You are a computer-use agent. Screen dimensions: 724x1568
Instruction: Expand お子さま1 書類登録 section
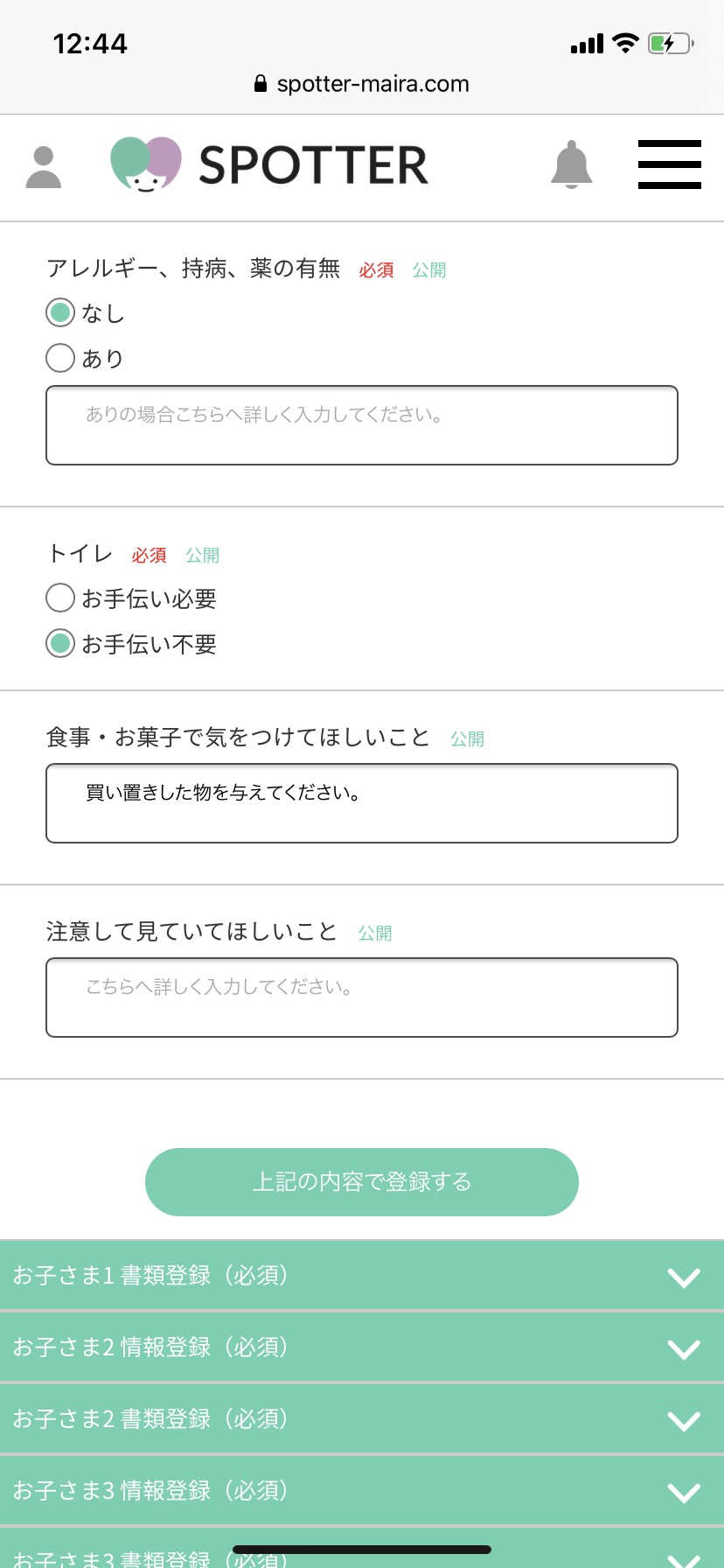coord(362,1276)
